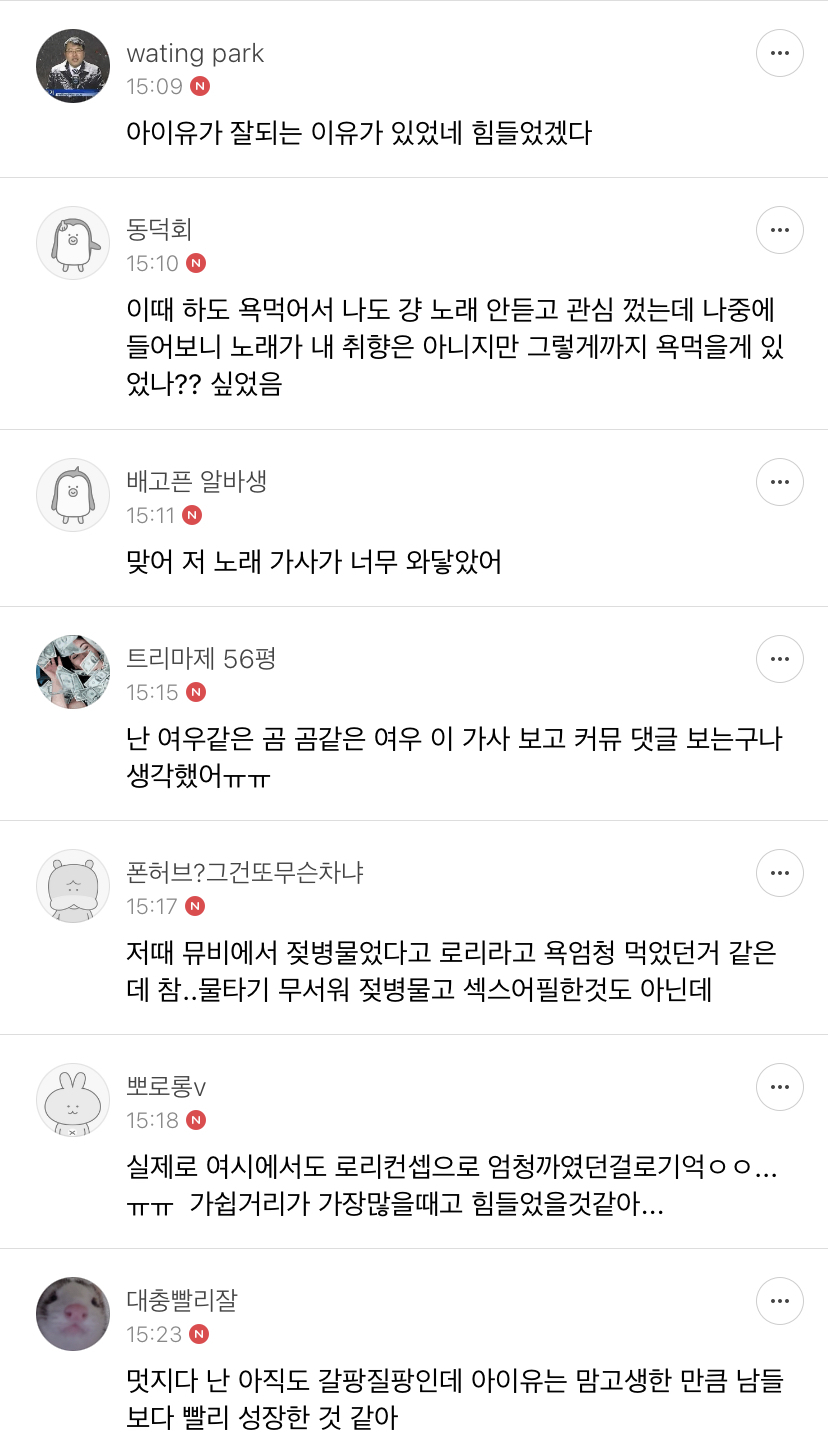This screenshot has width=828, height=1434.
Task: Open 동덕회's avatar image
Action: [x=72, y=242]
